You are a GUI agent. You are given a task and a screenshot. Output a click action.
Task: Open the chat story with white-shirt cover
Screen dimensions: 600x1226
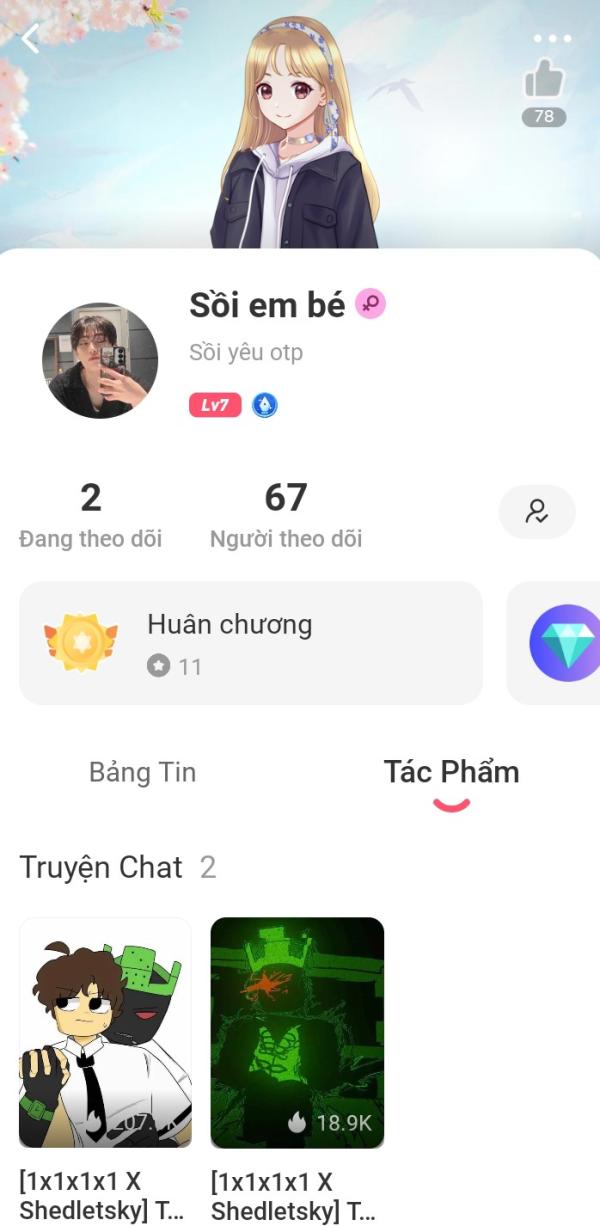point(105,1032)
